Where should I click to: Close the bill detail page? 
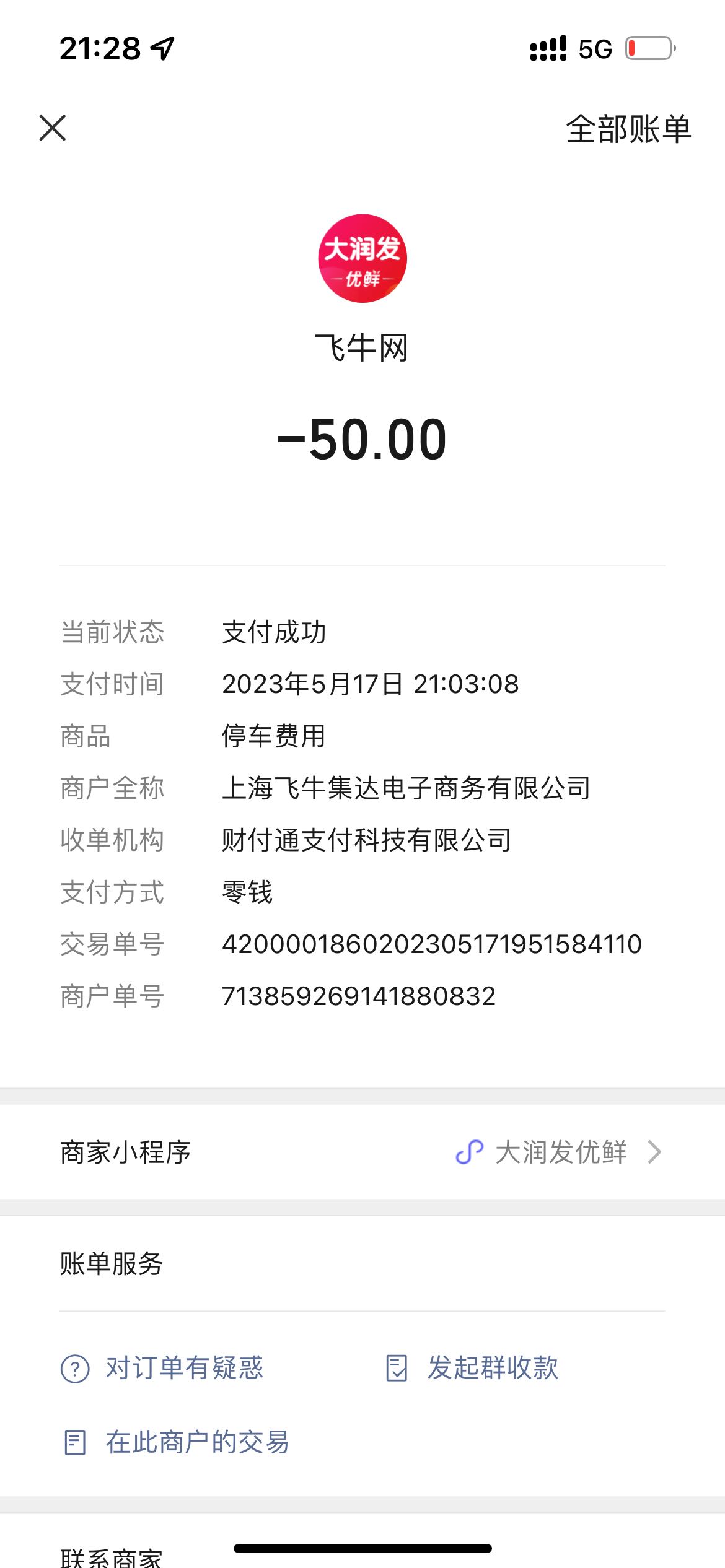click(x=53, y=128)
